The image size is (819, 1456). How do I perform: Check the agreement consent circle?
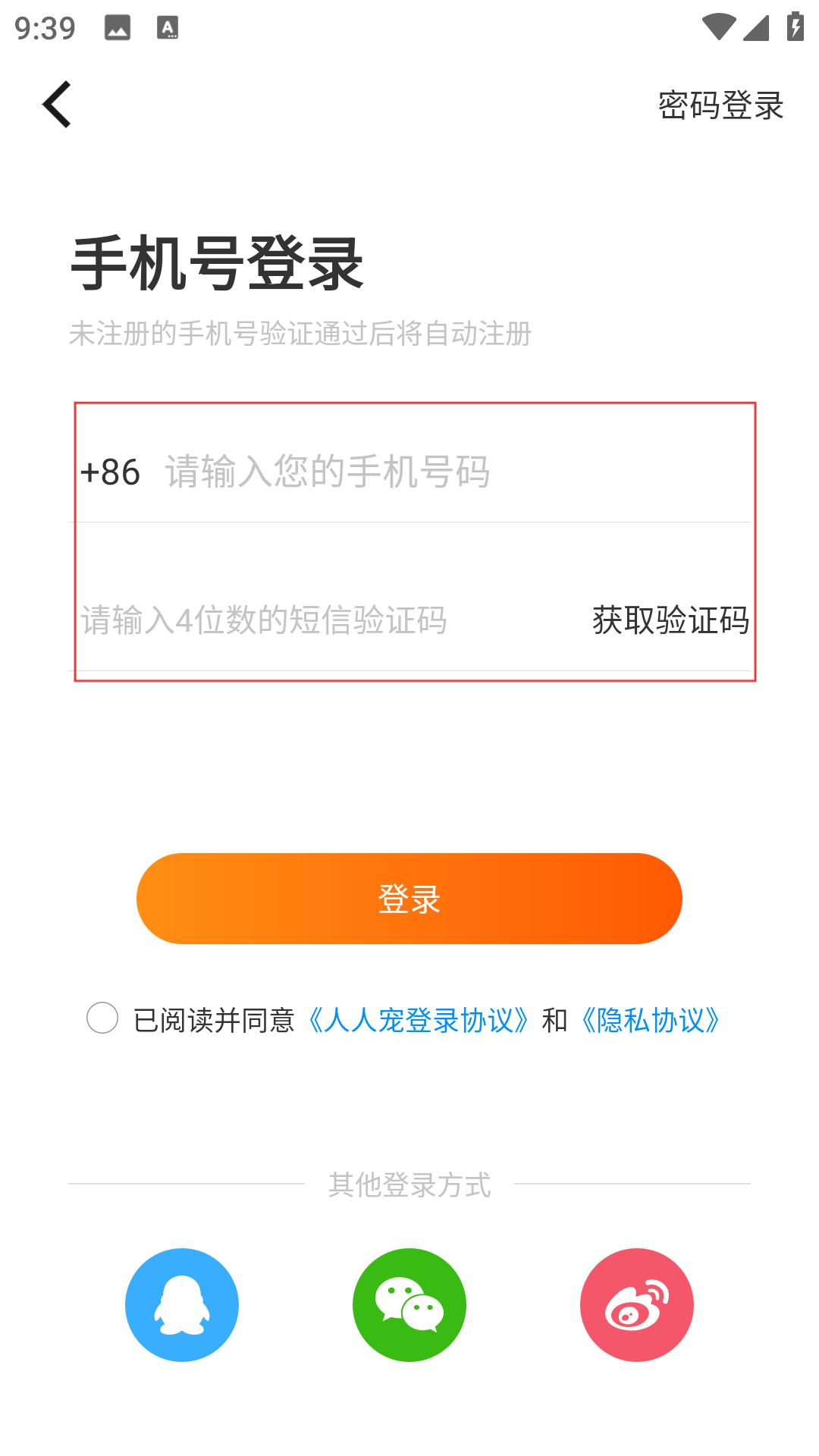point(102,1018)
